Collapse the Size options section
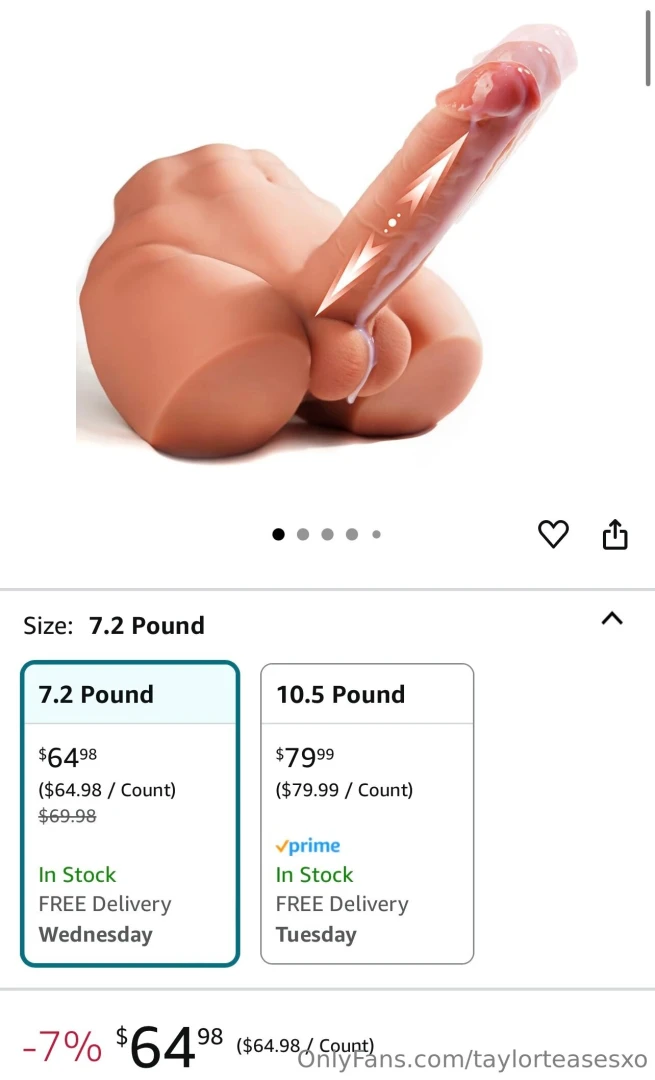 (611, 619)
